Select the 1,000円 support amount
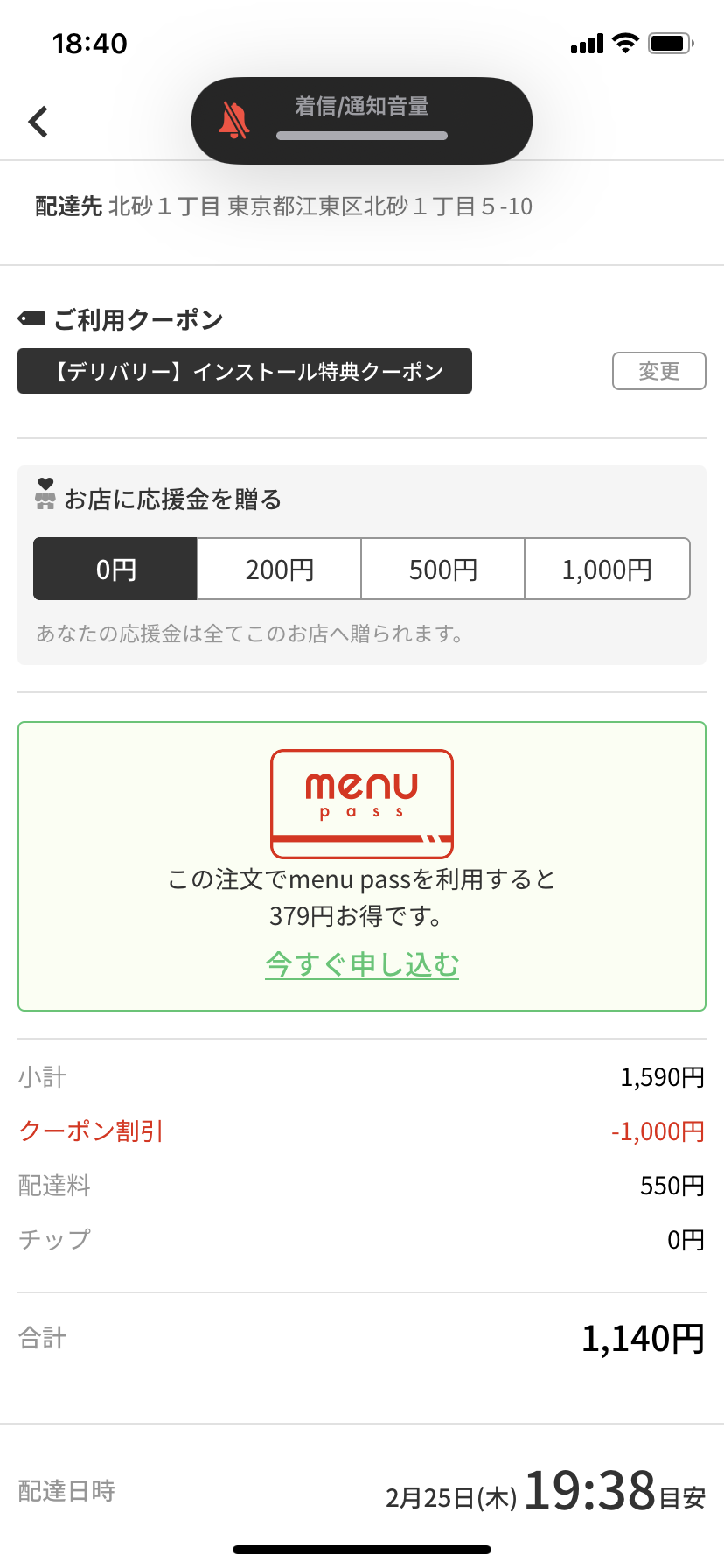This screenshot has height=1568, width=724. [607, 570]
